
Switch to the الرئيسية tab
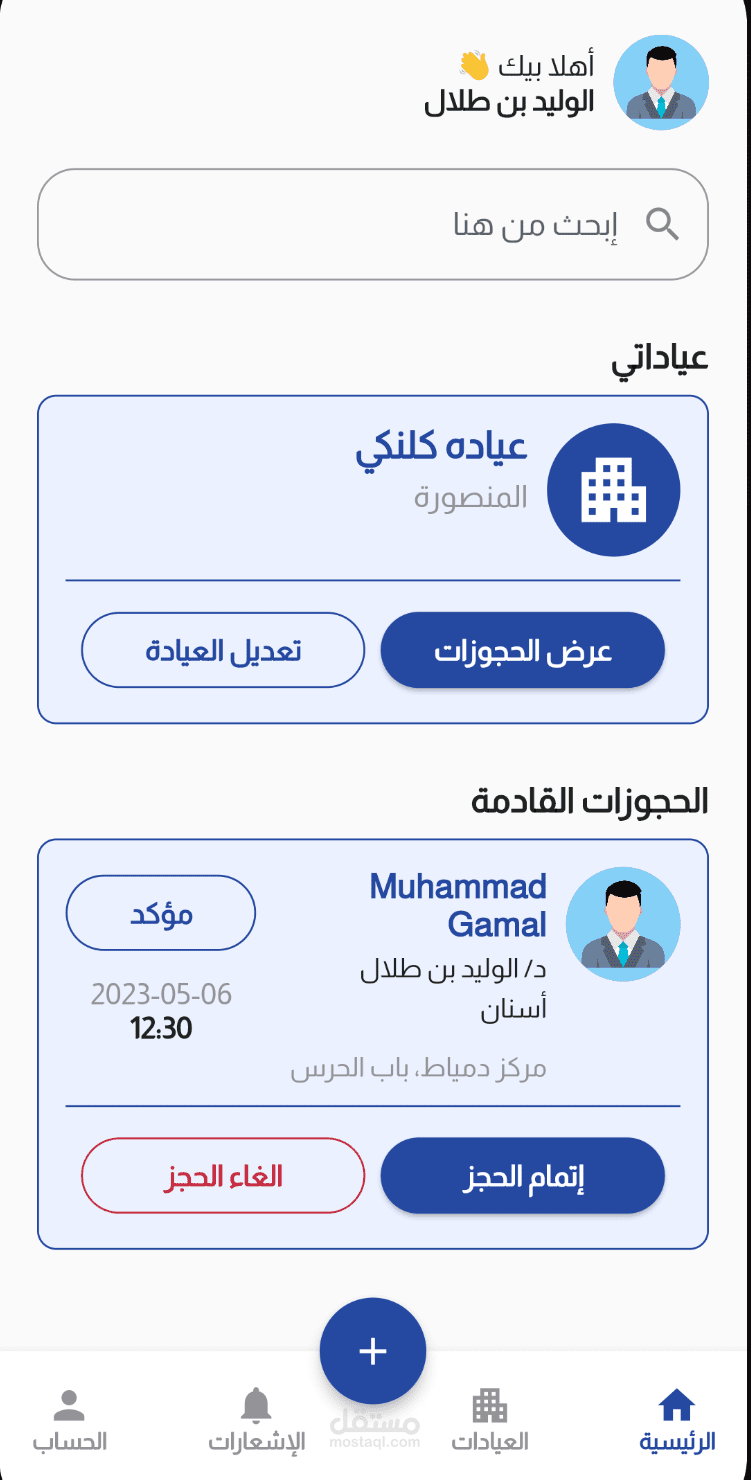point(678,1420)
